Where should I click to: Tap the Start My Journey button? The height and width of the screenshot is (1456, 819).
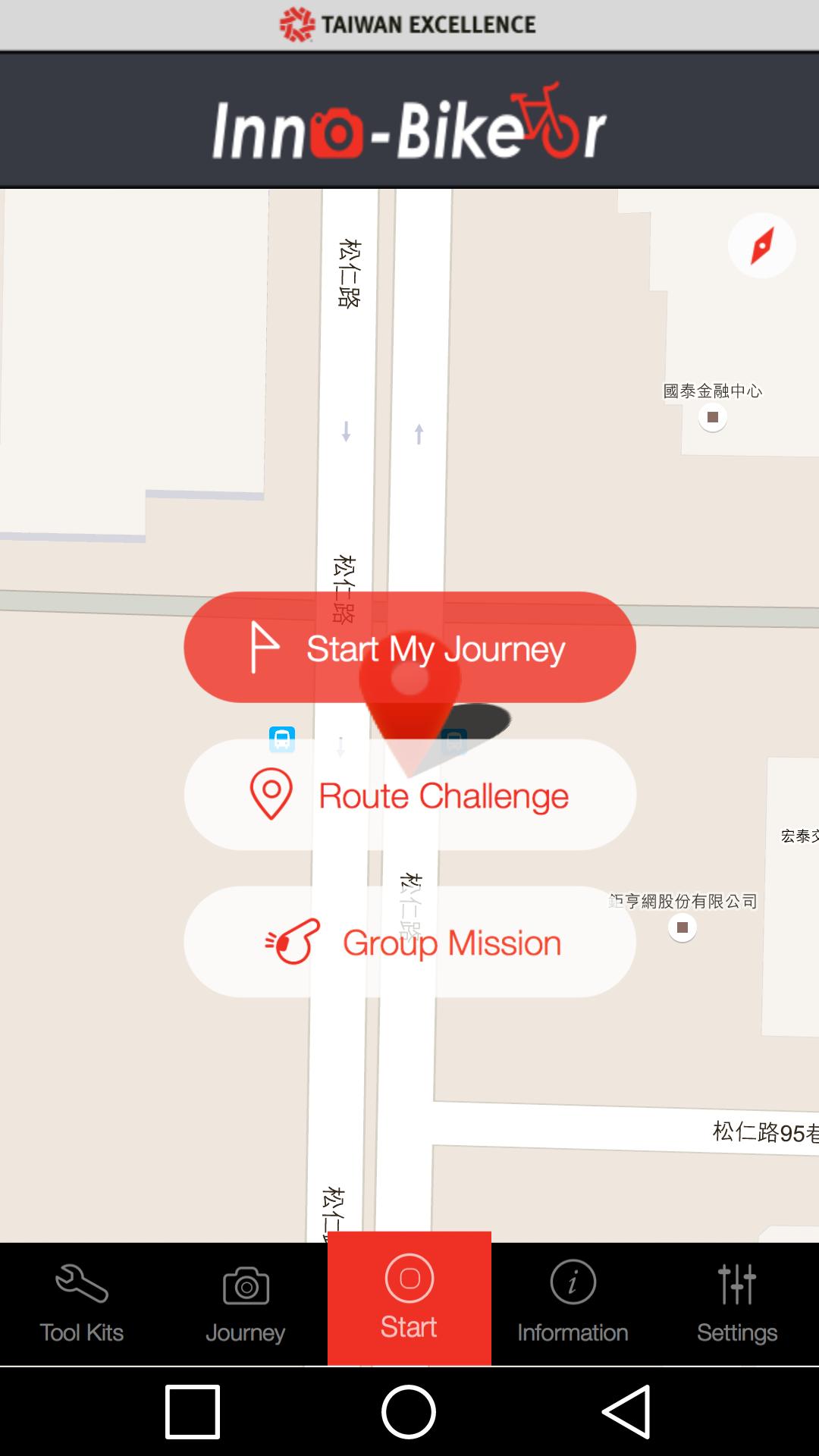click(x=409, y=647)
